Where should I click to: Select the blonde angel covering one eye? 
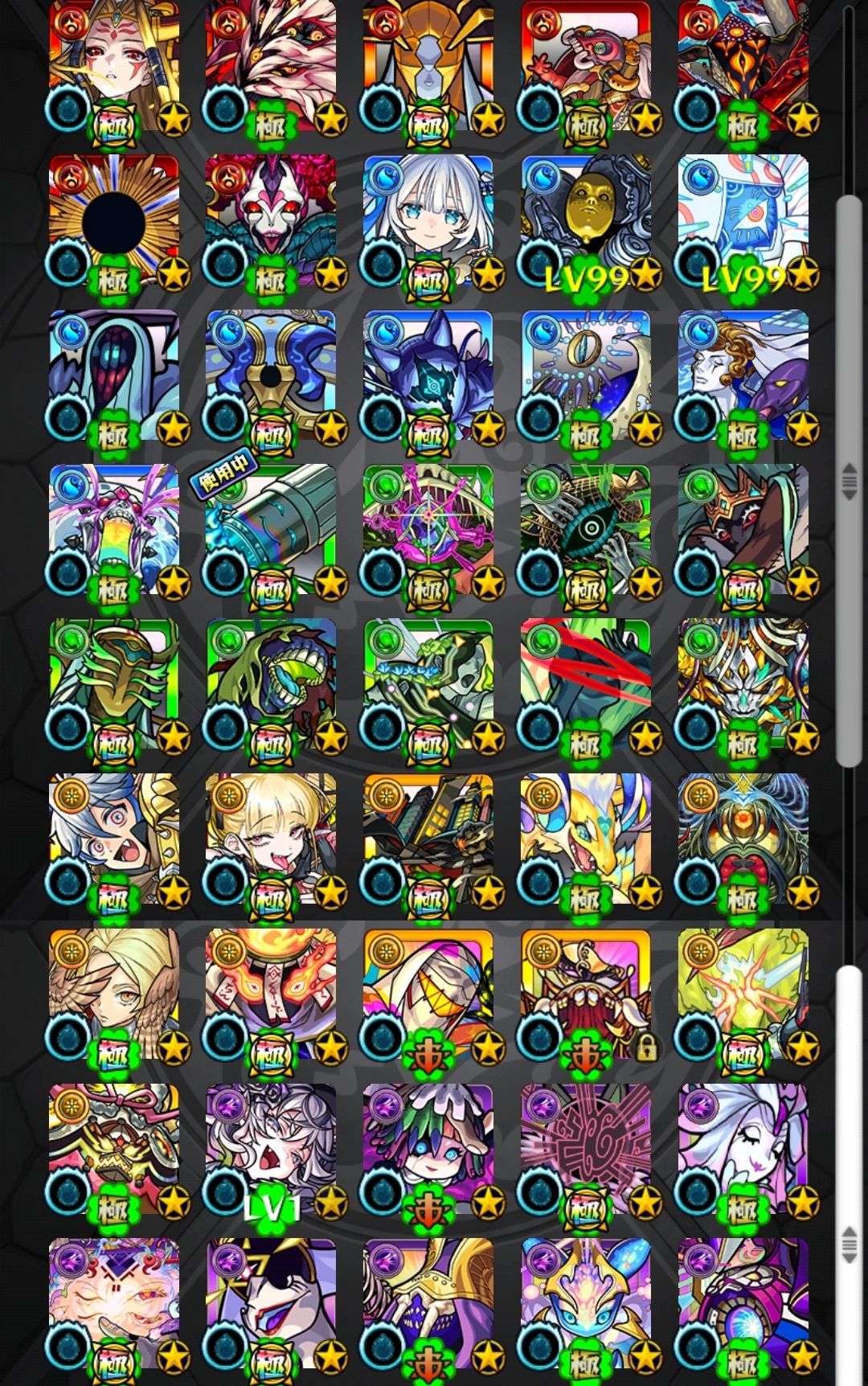click(113, 994)
